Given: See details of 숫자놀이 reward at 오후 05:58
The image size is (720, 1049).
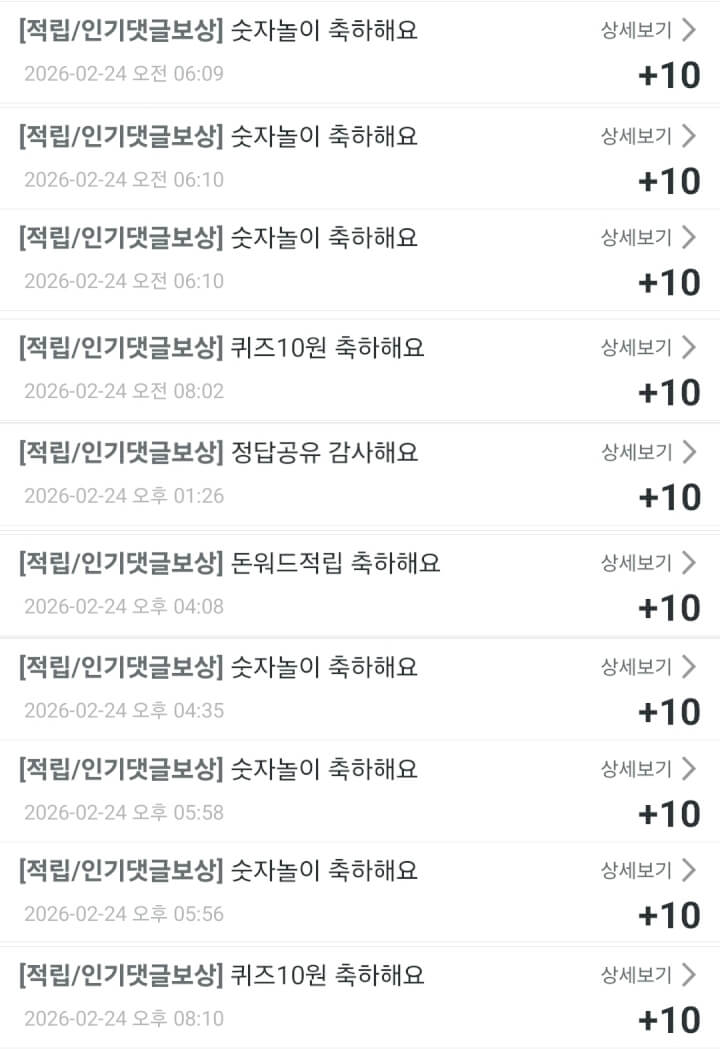Looking at the screenshot, I should pyautogui.click(x=647, y=769).
